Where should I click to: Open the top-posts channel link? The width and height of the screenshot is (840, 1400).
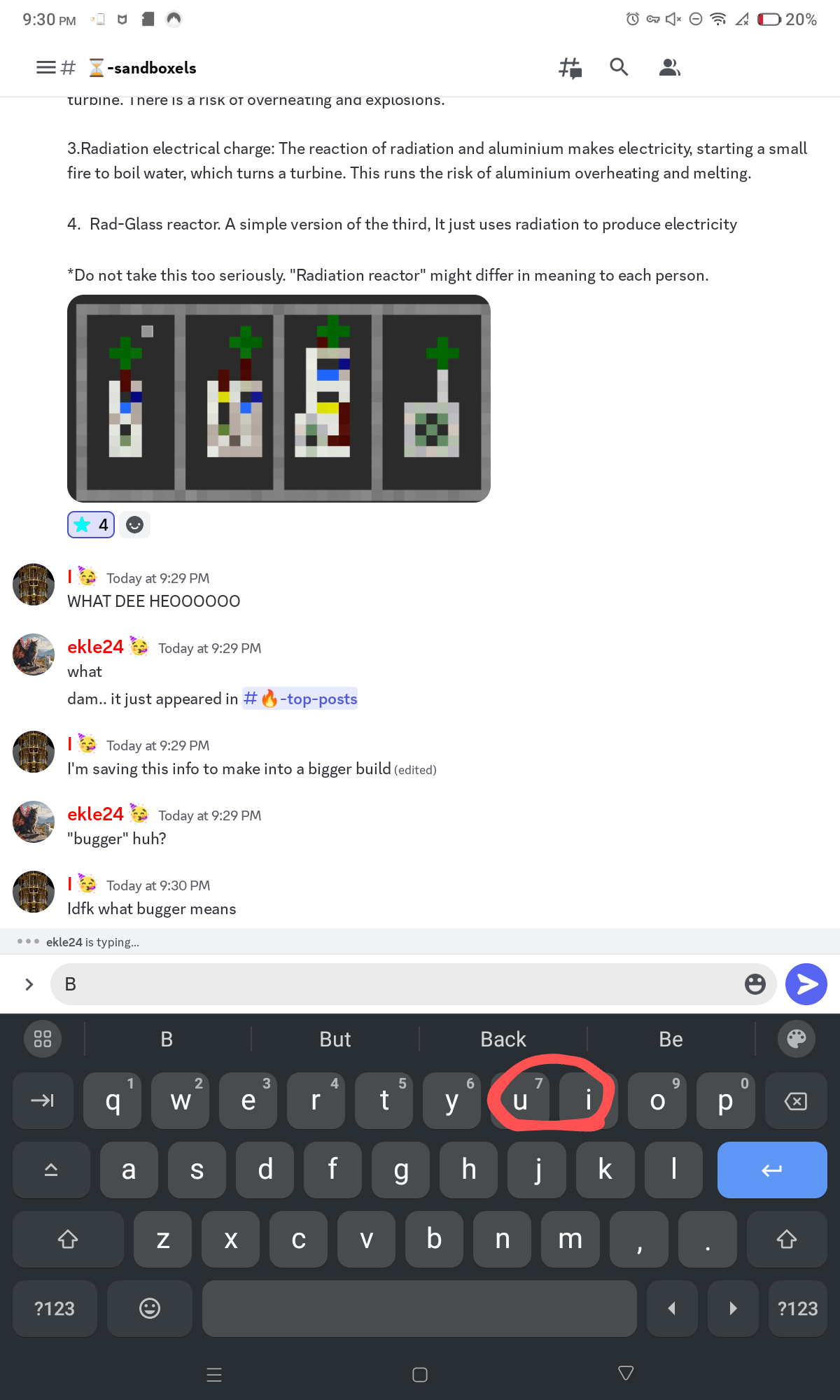click(300, 699)
